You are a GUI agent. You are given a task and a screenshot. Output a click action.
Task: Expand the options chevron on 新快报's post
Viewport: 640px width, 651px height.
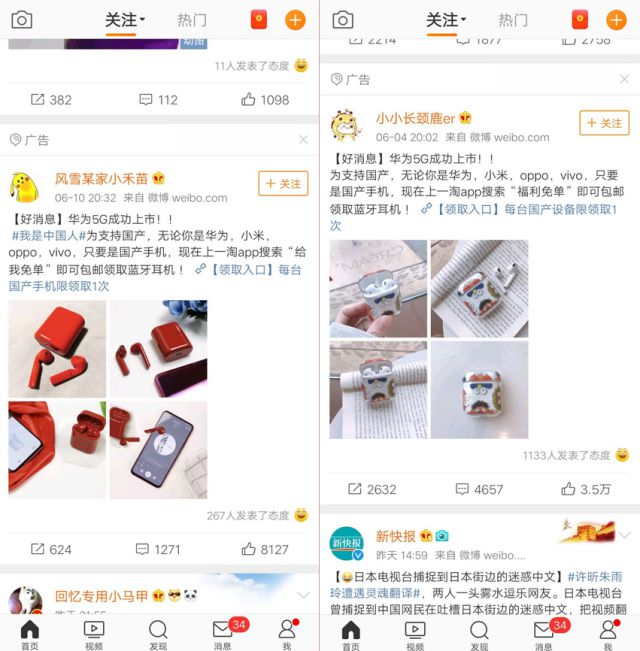(625, 536)
